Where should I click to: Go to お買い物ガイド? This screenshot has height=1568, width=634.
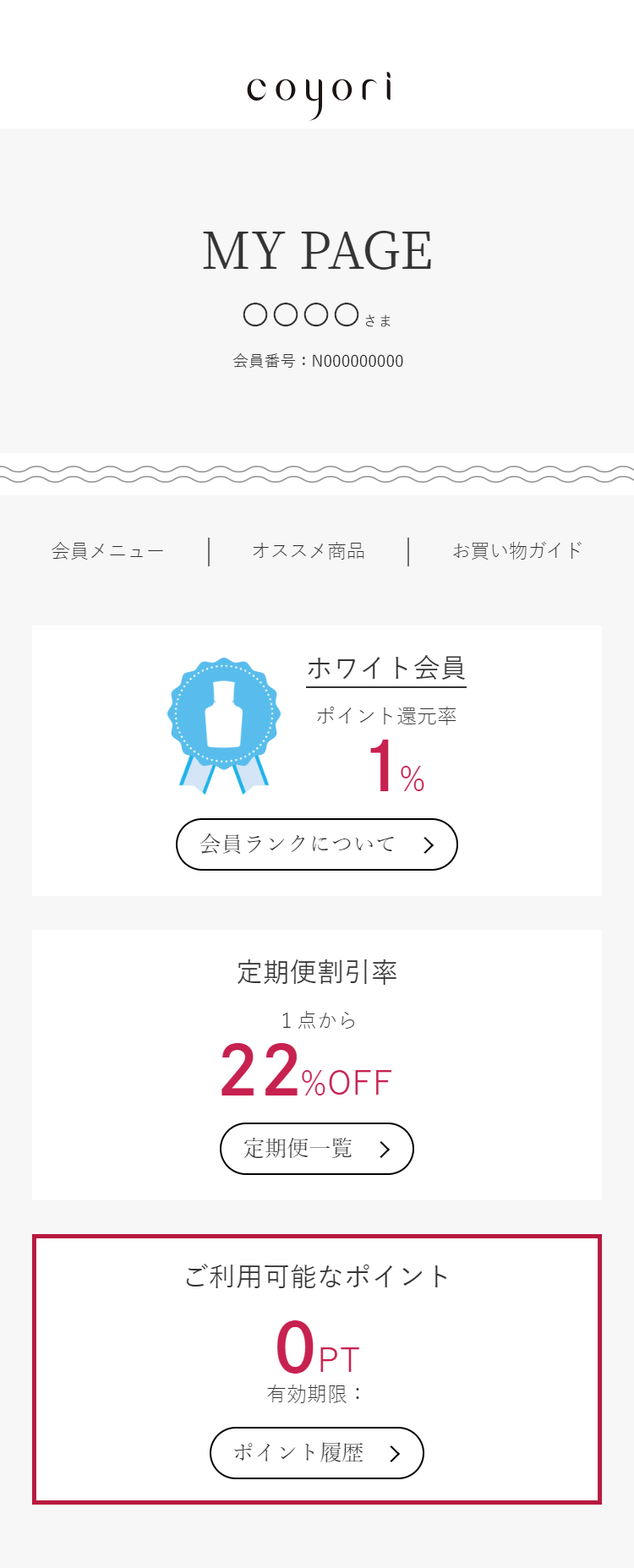click(x=517, y=551)
